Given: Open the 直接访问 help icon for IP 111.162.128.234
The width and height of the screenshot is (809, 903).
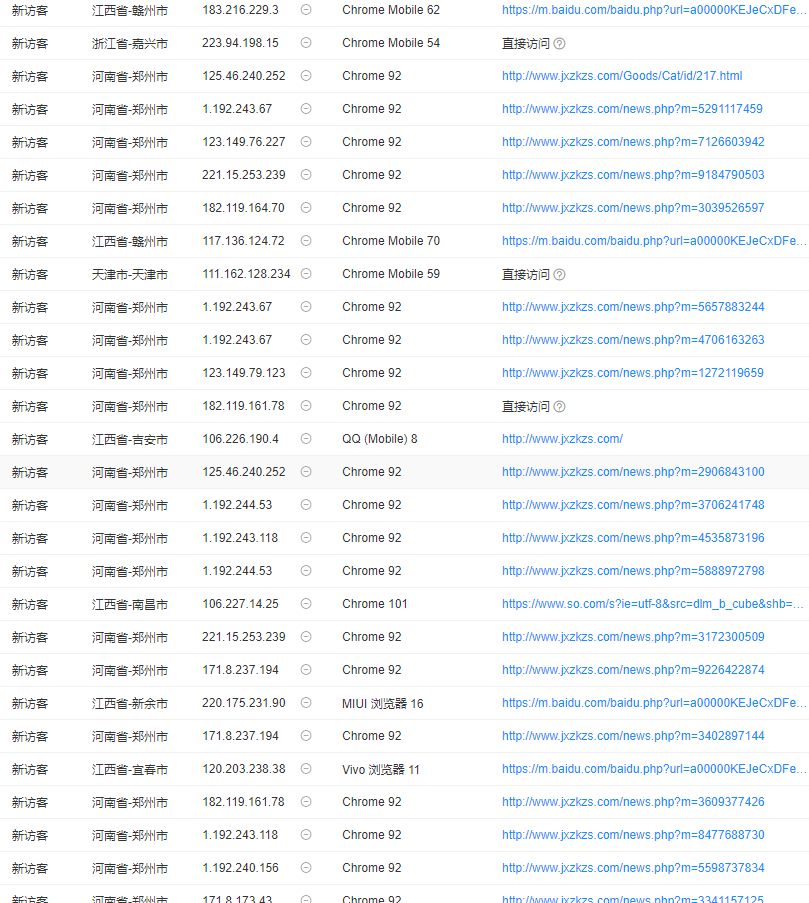Looking at the screenshot, I should [x=559, y=274].
